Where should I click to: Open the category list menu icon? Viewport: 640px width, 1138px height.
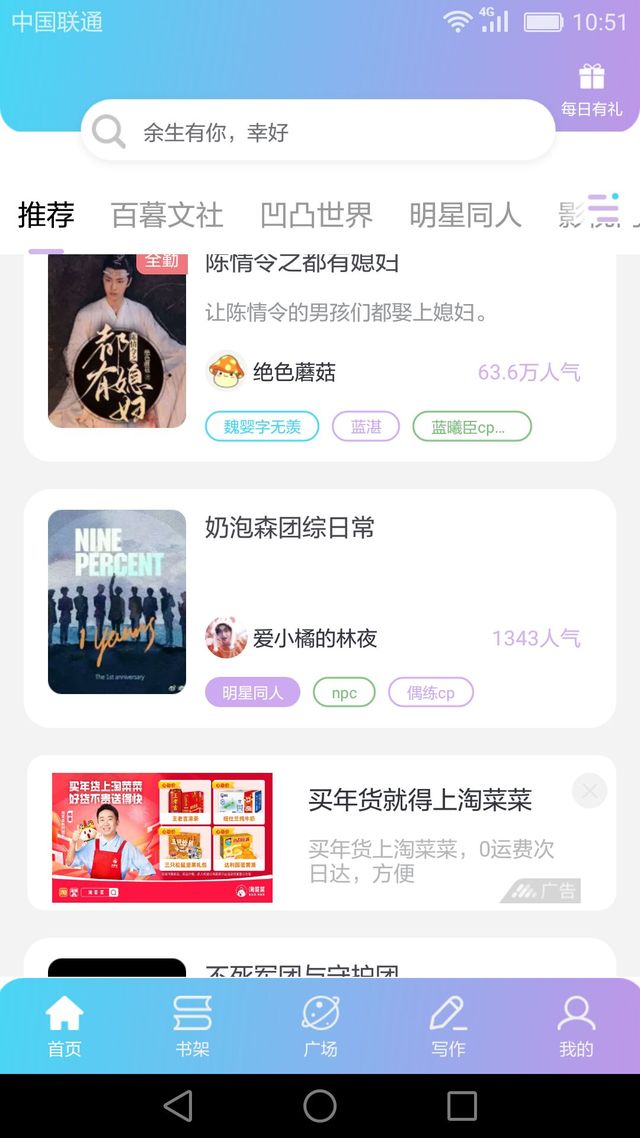coord(604,208)
